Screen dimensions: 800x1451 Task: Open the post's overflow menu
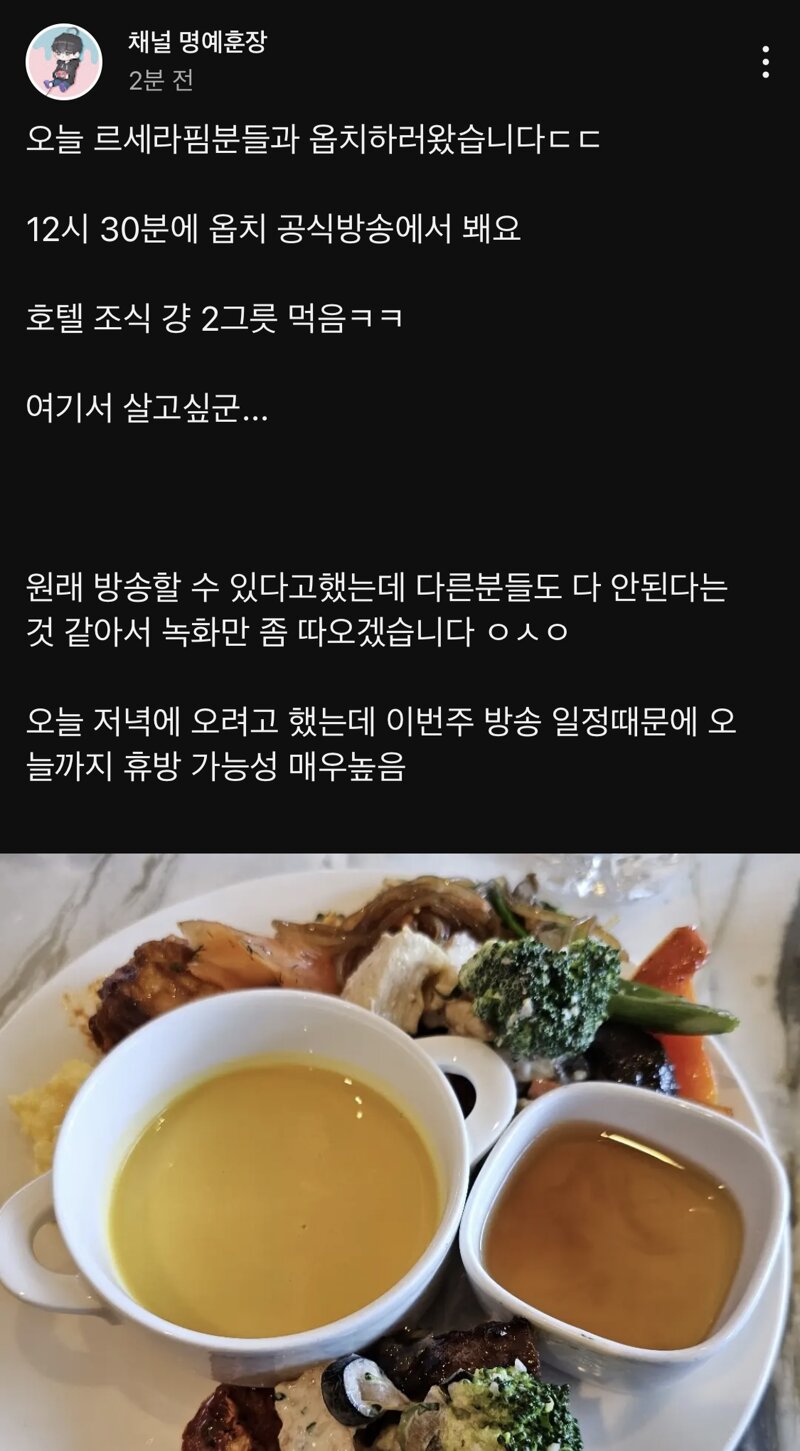tap(765, 62)
